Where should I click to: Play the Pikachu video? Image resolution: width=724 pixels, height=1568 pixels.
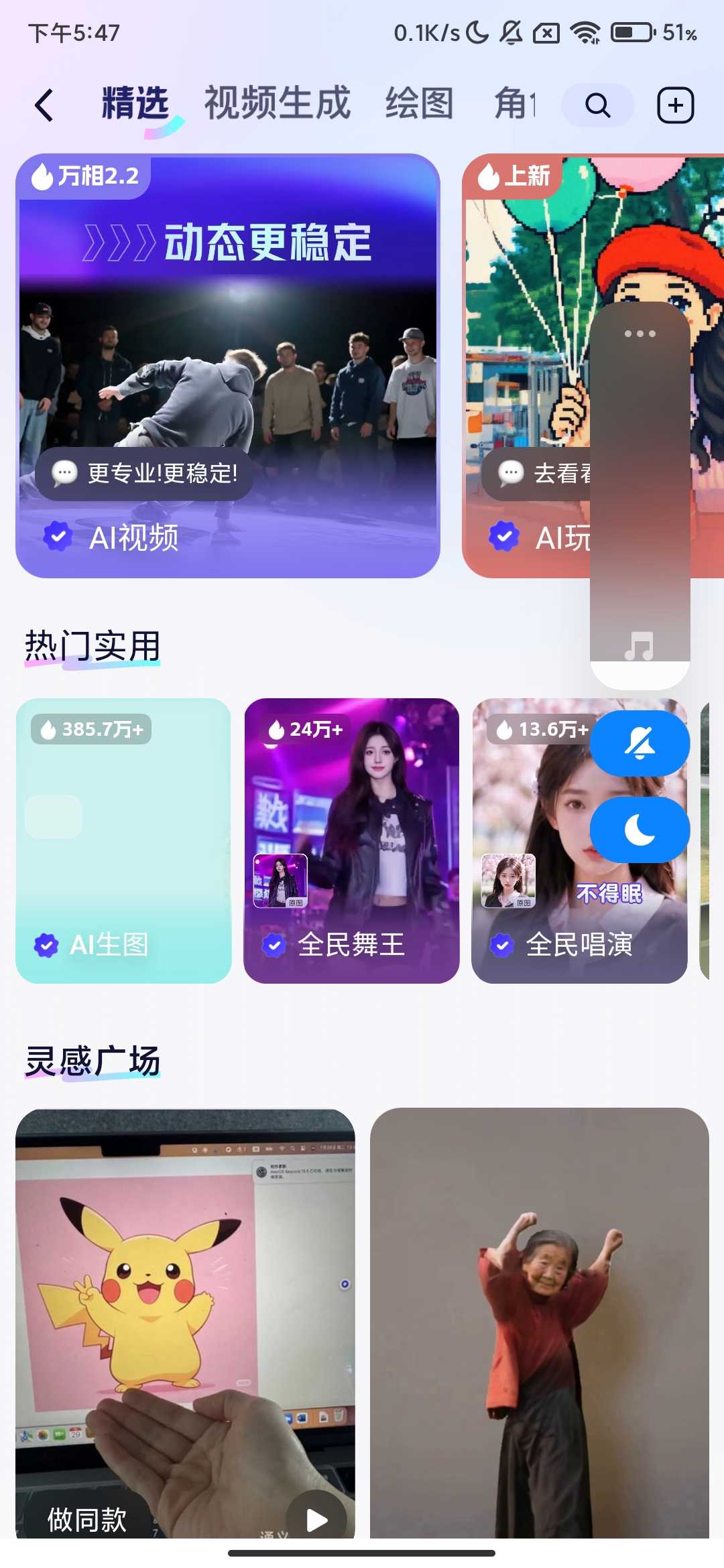tap(316, 1520)
